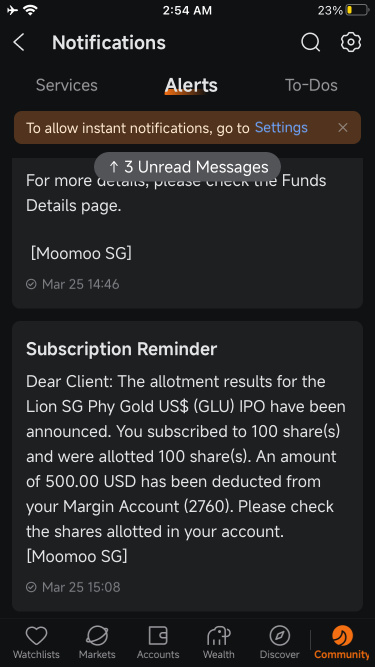This screenshot has height=667, width=375.
Task: Go to Watchlists
Action: coord(36,643)
